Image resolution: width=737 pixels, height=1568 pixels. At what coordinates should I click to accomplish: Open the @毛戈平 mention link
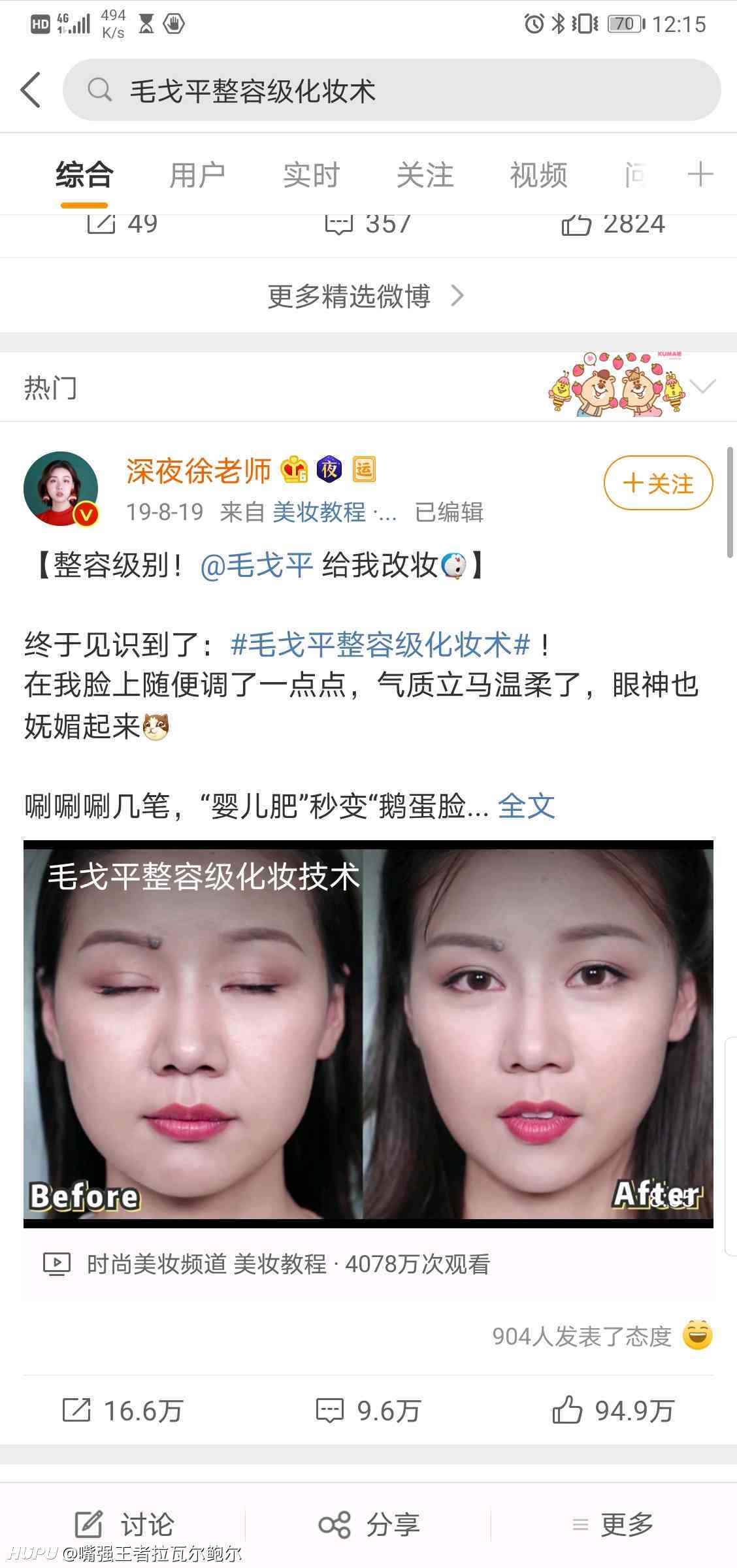coord(257,565)
